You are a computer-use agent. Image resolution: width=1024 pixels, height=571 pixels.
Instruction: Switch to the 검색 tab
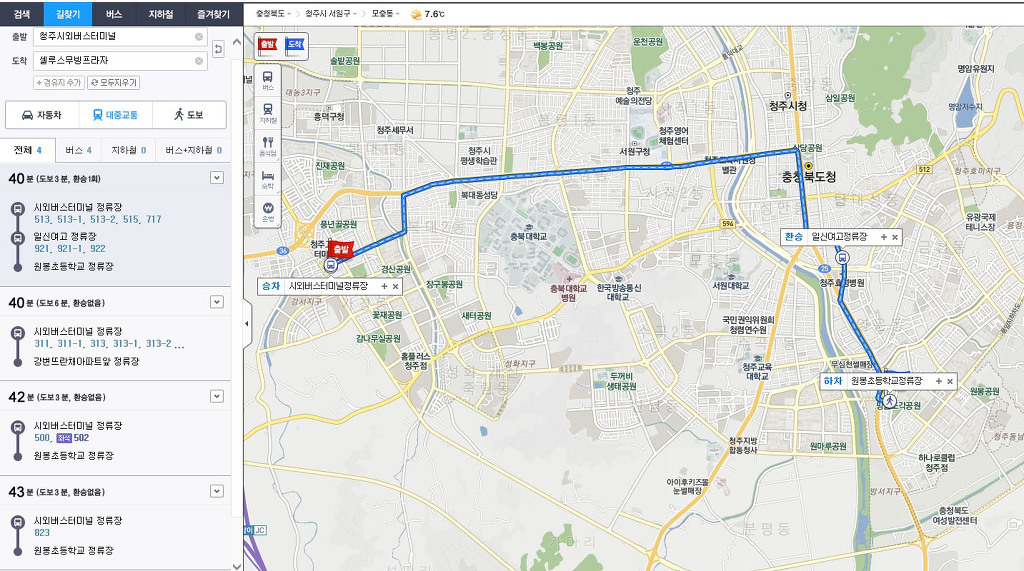point(23,15)
